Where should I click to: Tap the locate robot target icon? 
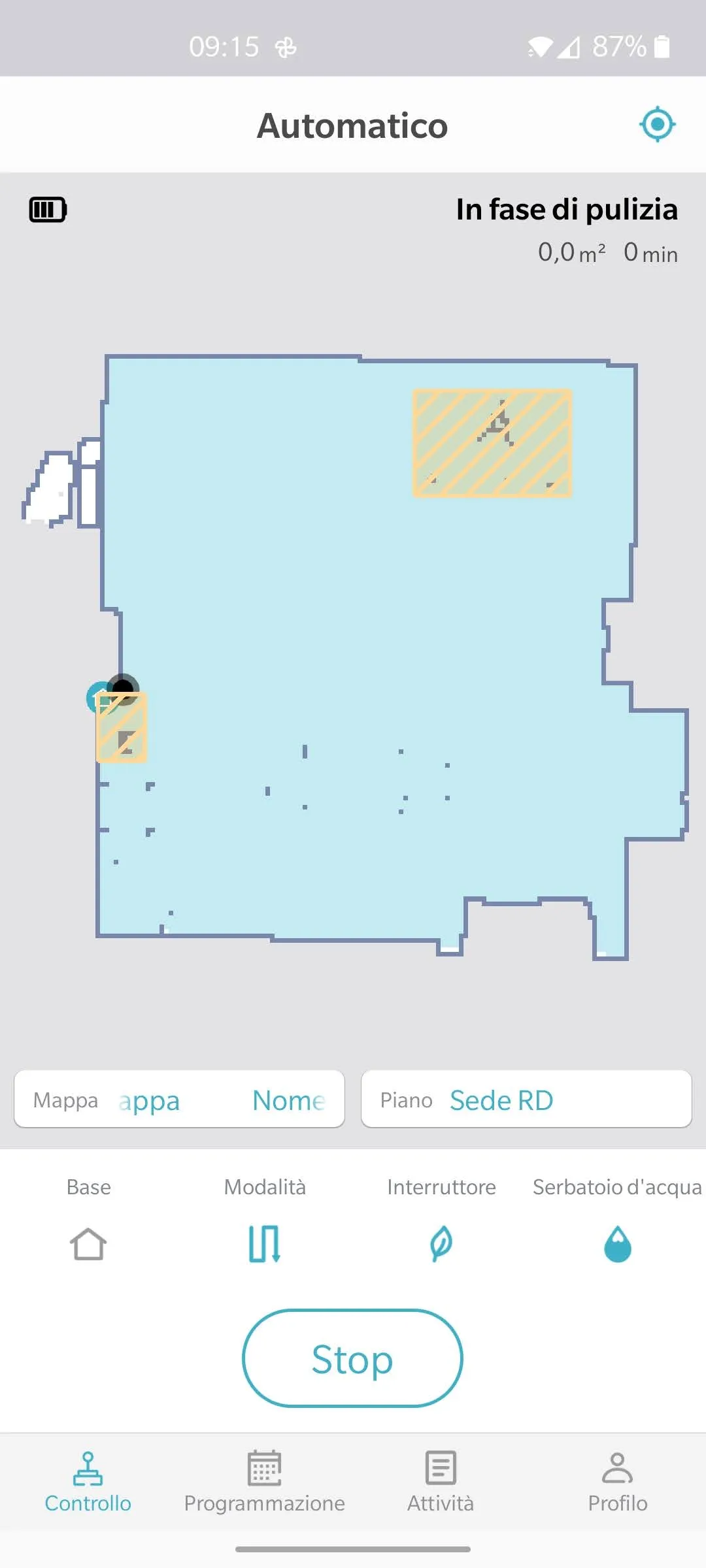tap(657, 124)
